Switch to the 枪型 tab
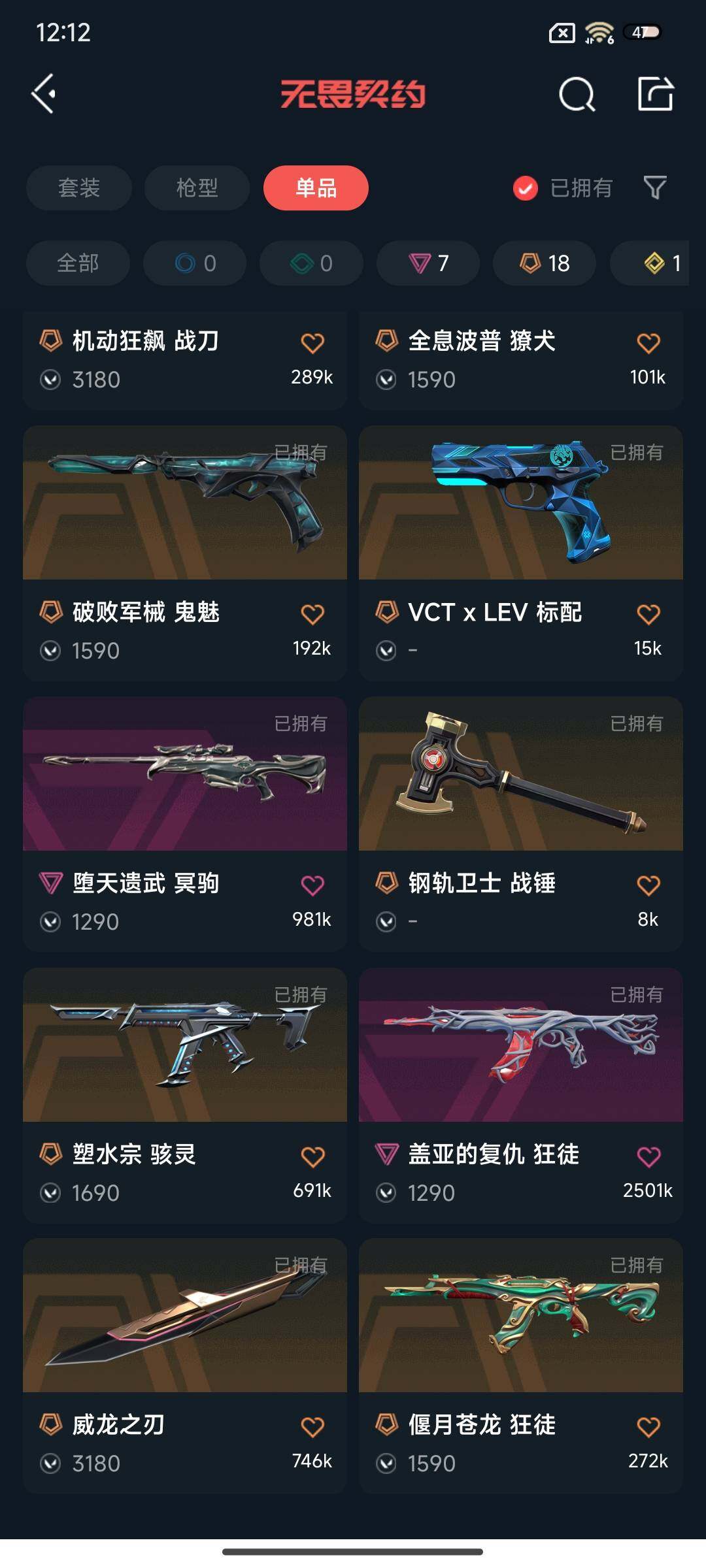 (x=196, y=188)
